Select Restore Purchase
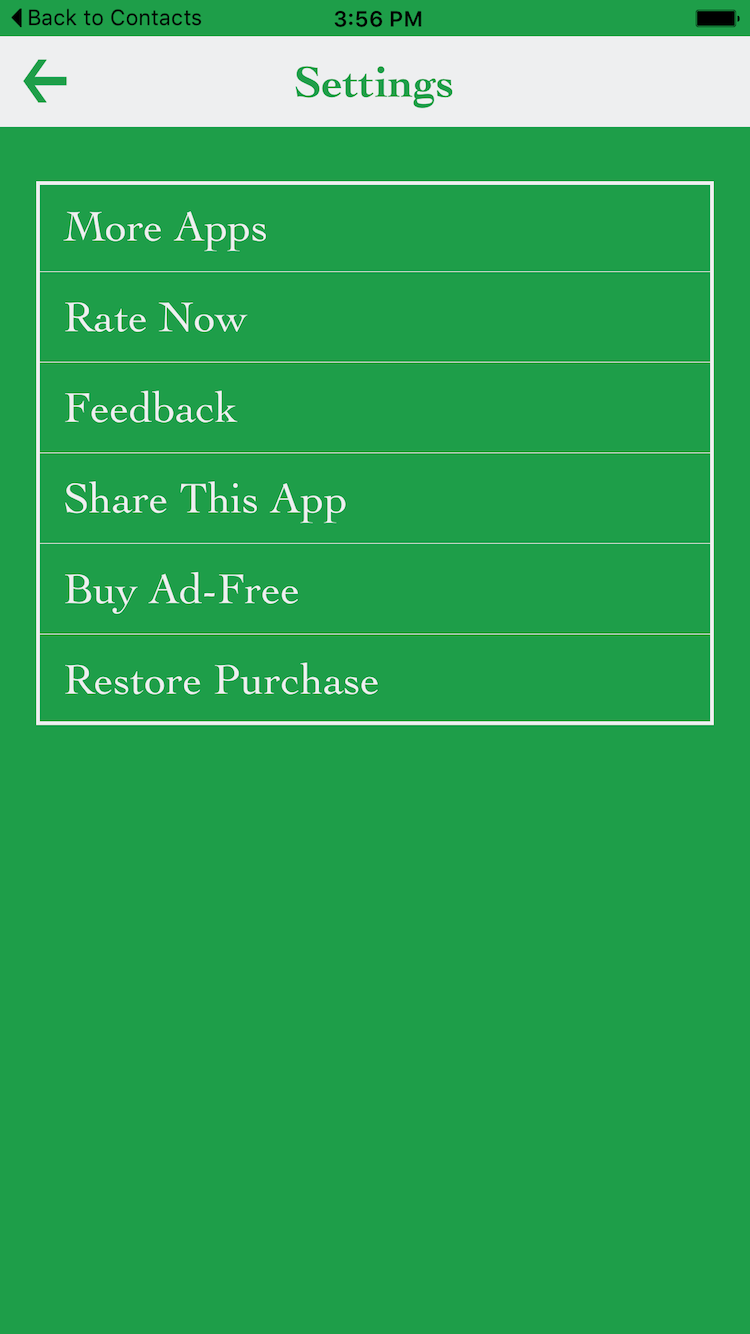The height and width of the screenshot is (1334, 750). pos(374,680)
